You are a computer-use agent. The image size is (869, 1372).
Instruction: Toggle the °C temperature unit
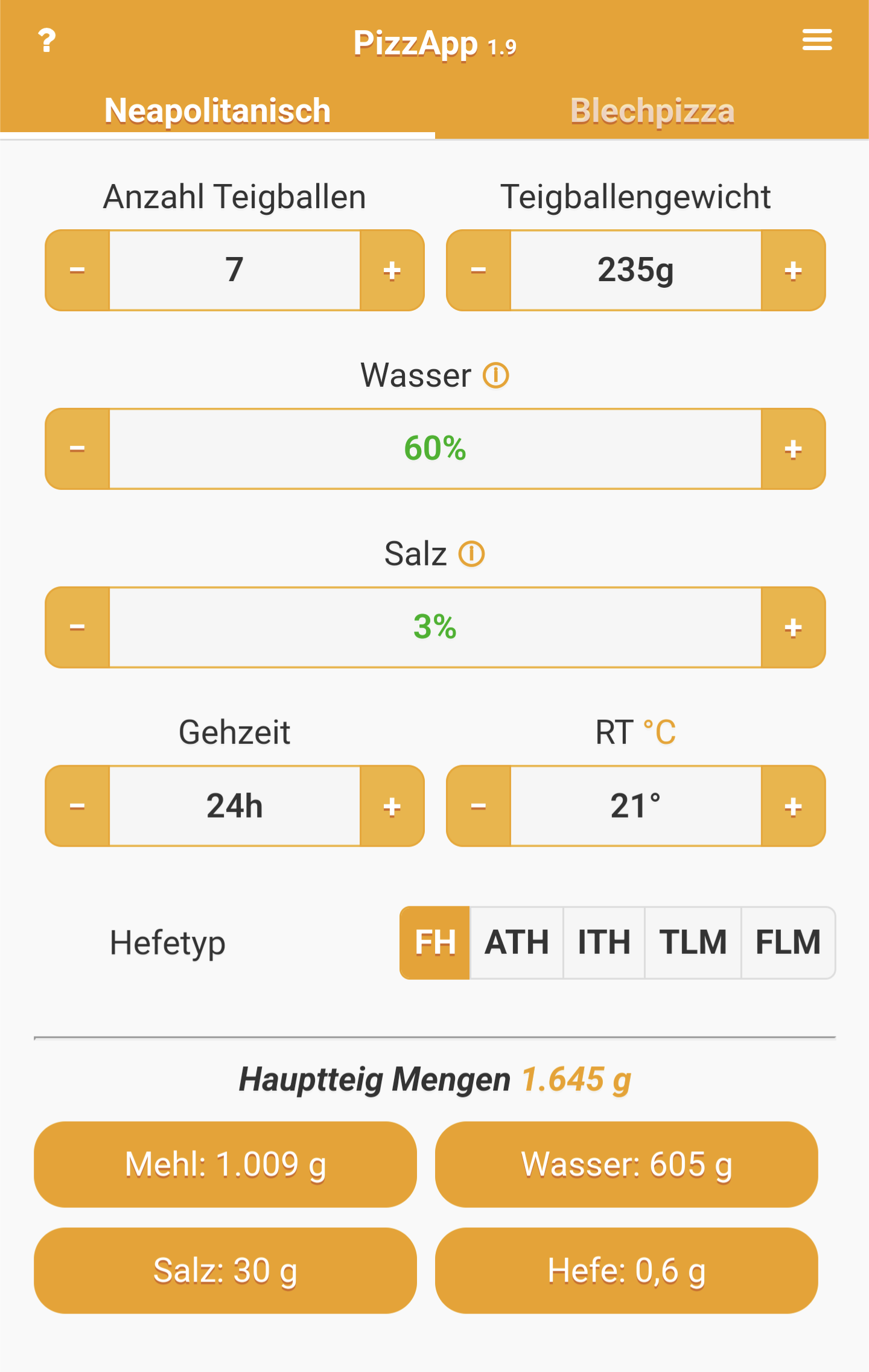[x=659, y=732]
